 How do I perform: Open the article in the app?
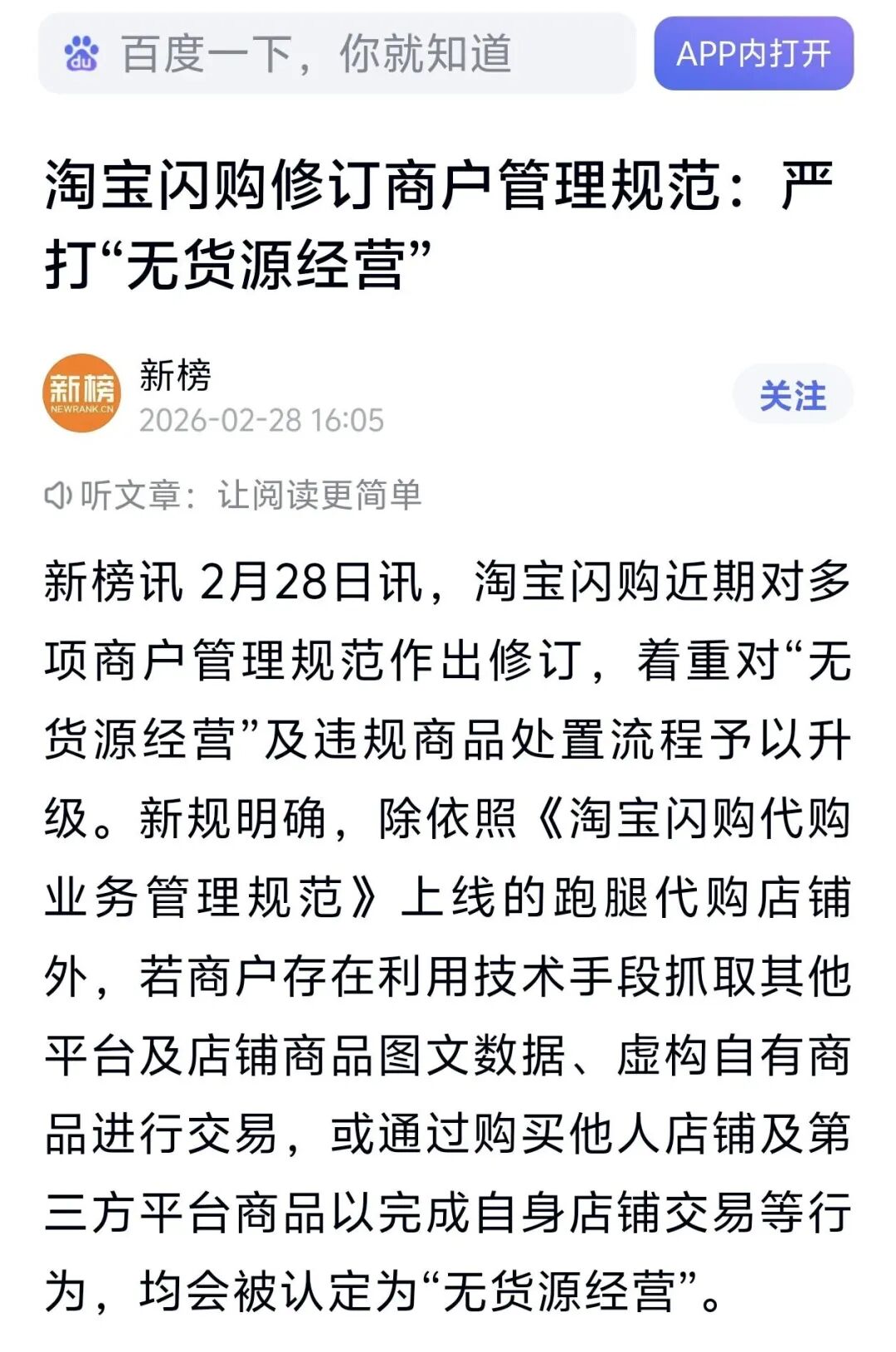[752, 54]
